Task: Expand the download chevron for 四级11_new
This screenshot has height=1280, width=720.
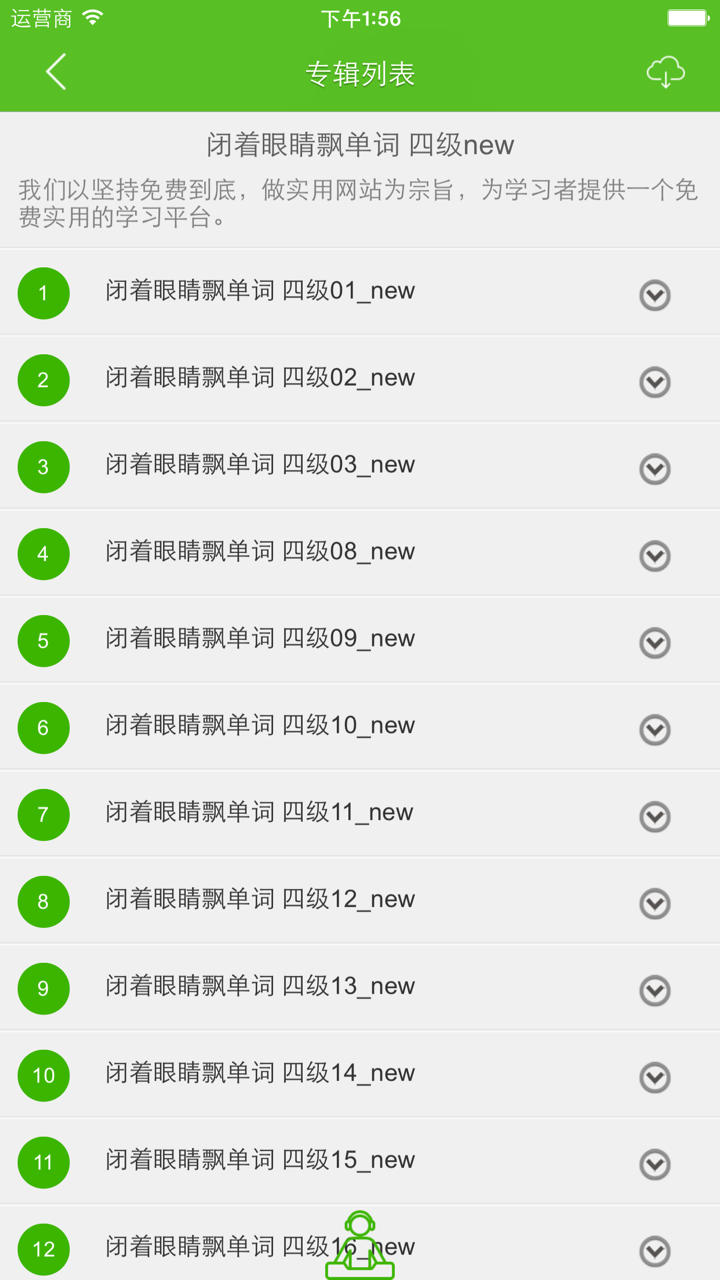Action: click(x=655, y=817)
